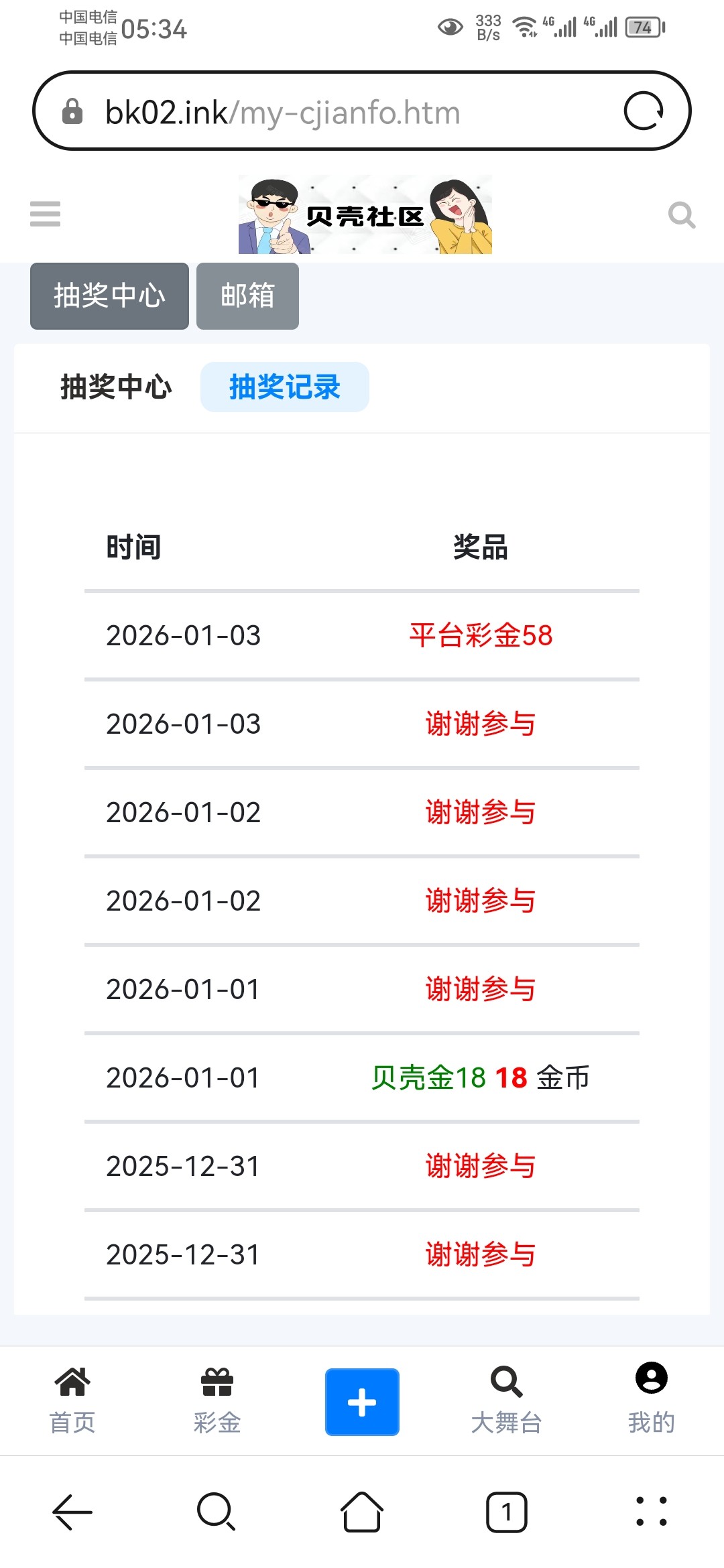Select the 抽奖中心 tab
724x1568 pixels.
pos(117,387)
